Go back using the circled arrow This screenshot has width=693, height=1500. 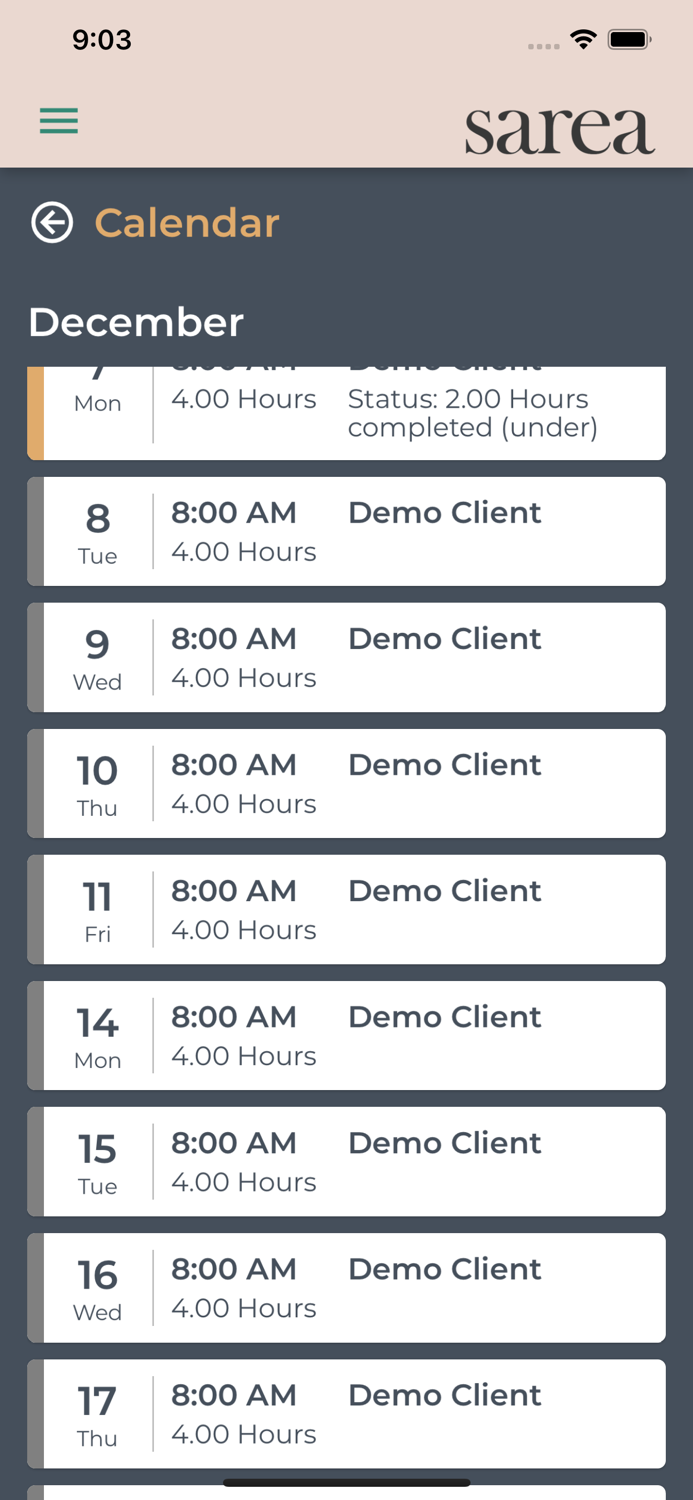52,222
